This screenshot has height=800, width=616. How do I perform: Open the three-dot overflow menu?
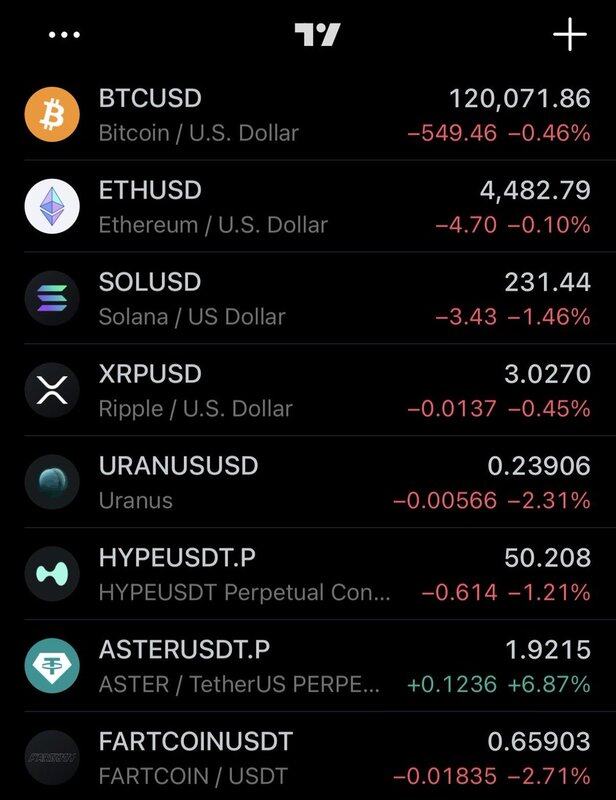[x=64, y=35]
